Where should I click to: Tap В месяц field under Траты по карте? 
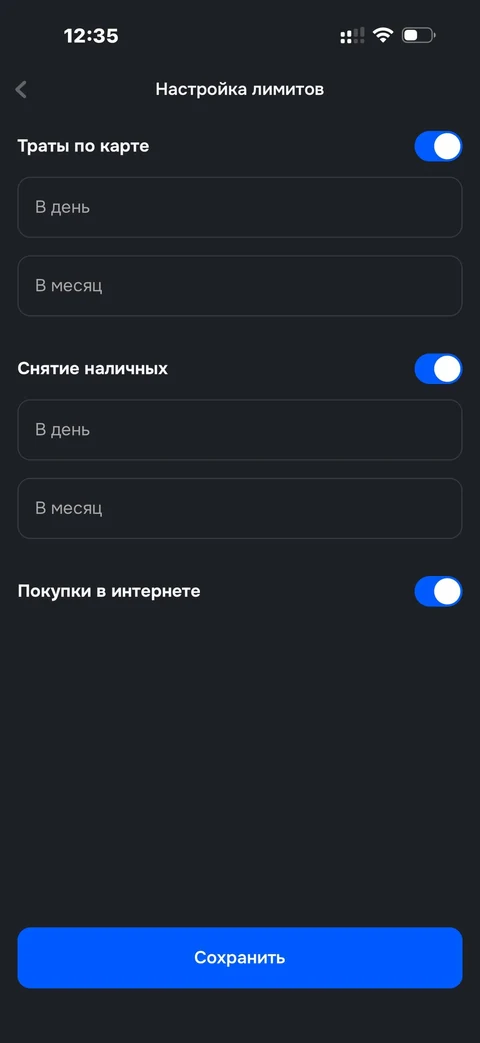point(240,286)
